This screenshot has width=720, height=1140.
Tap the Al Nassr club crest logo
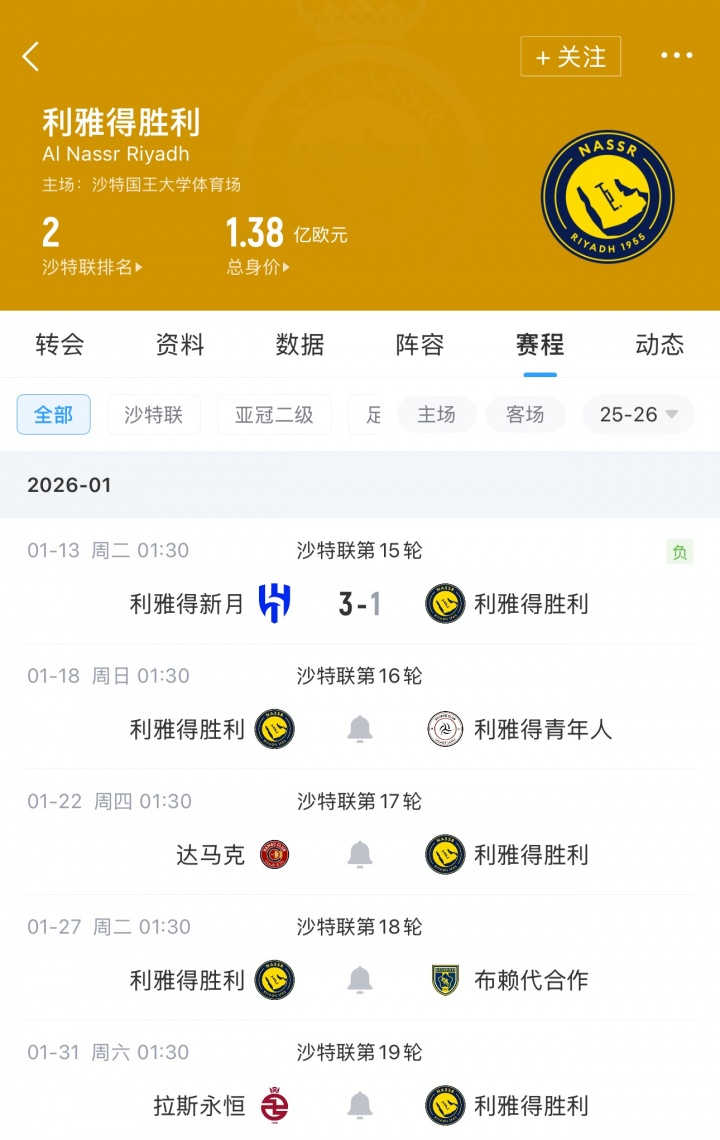point(609,196)
